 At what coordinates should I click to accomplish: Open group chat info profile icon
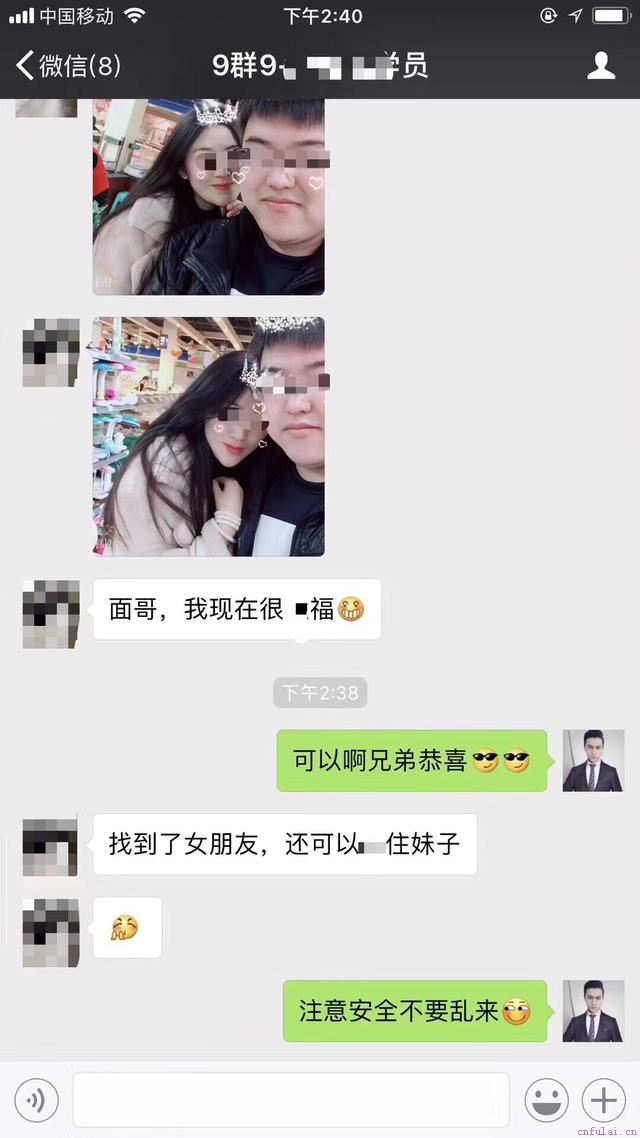coord(600,66)
